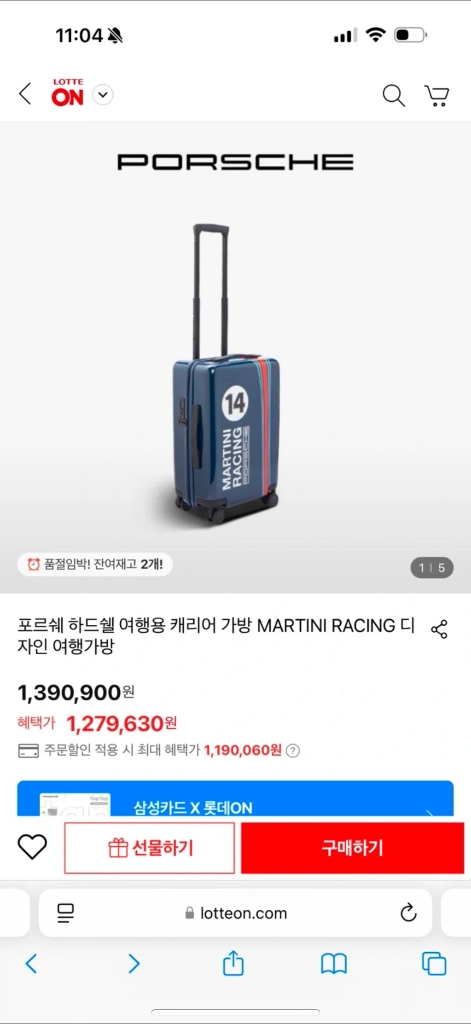
Task: Open the Lotte ON dropdown chevron
Action: 103,95
